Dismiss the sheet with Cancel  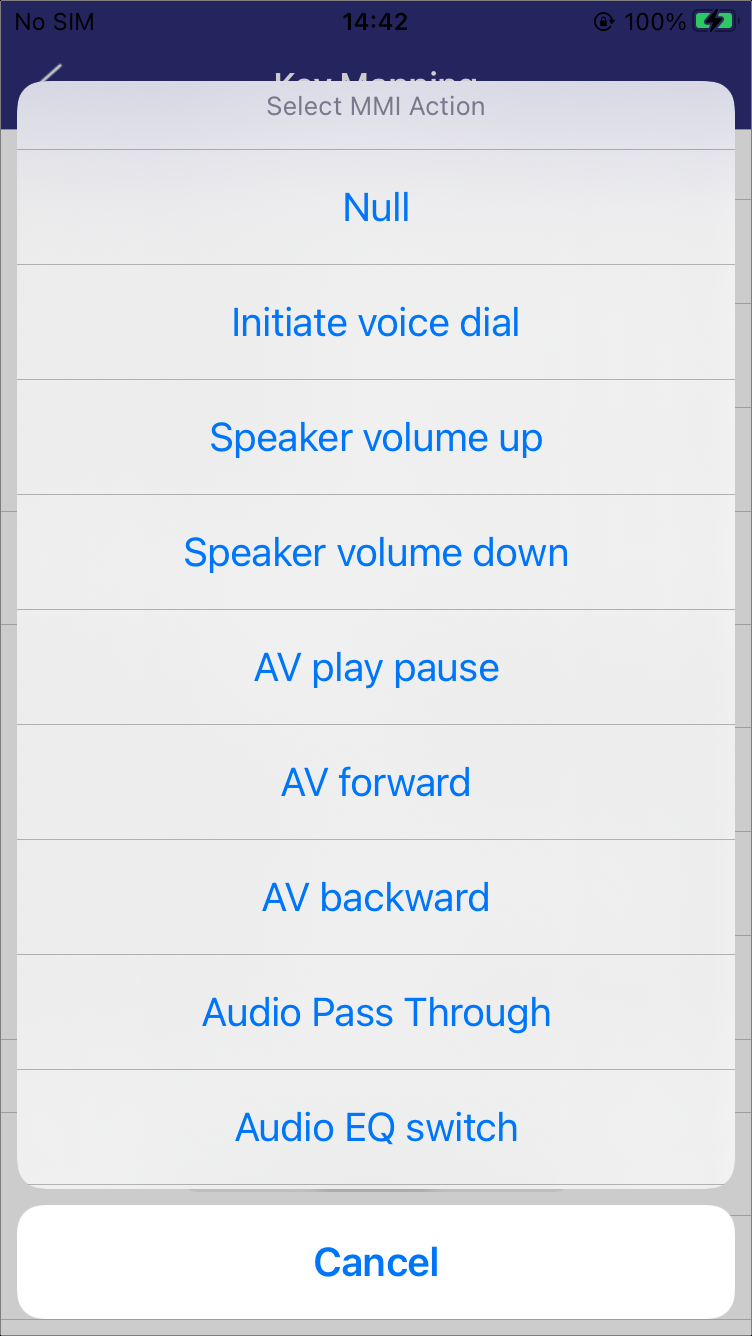(376, 1262)
